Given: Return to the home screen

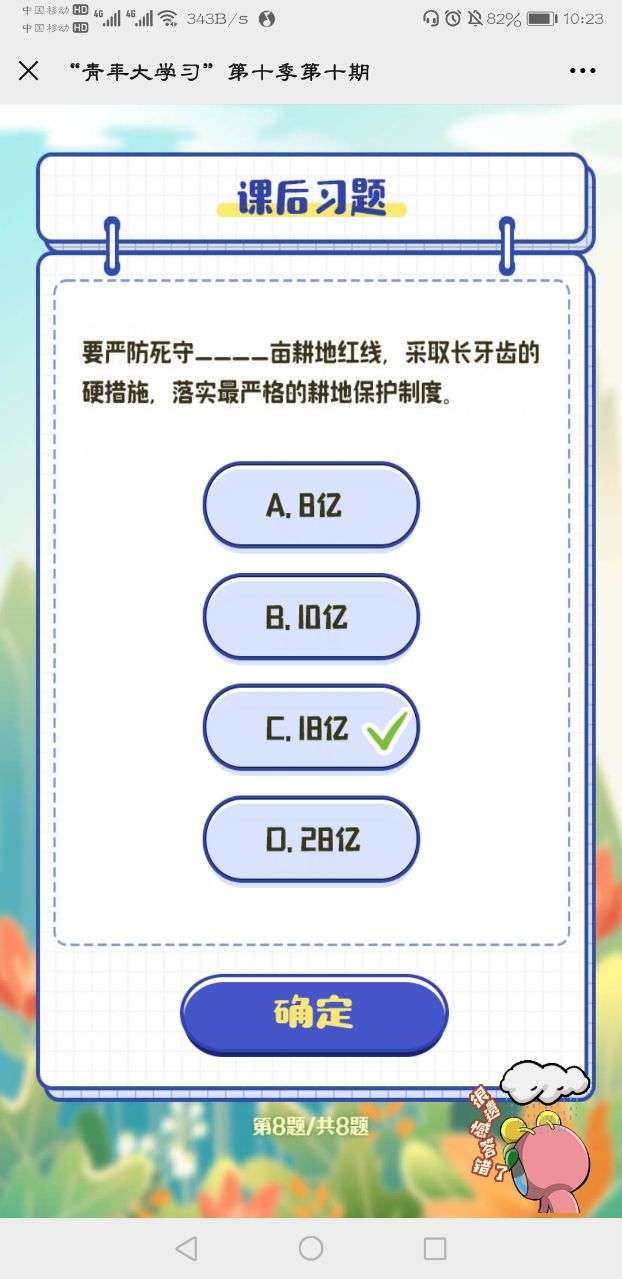Looking at the screenshot, I should click(311, 1248).
